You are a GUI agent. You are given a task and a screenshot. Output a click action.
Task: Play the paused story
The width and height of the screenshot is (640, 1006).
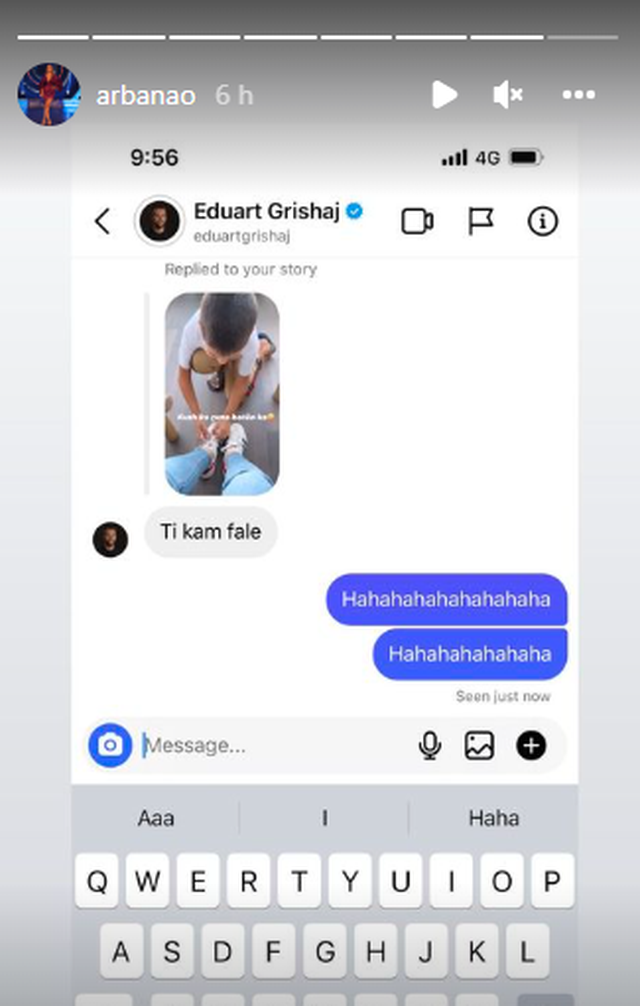tap(444, 95)
